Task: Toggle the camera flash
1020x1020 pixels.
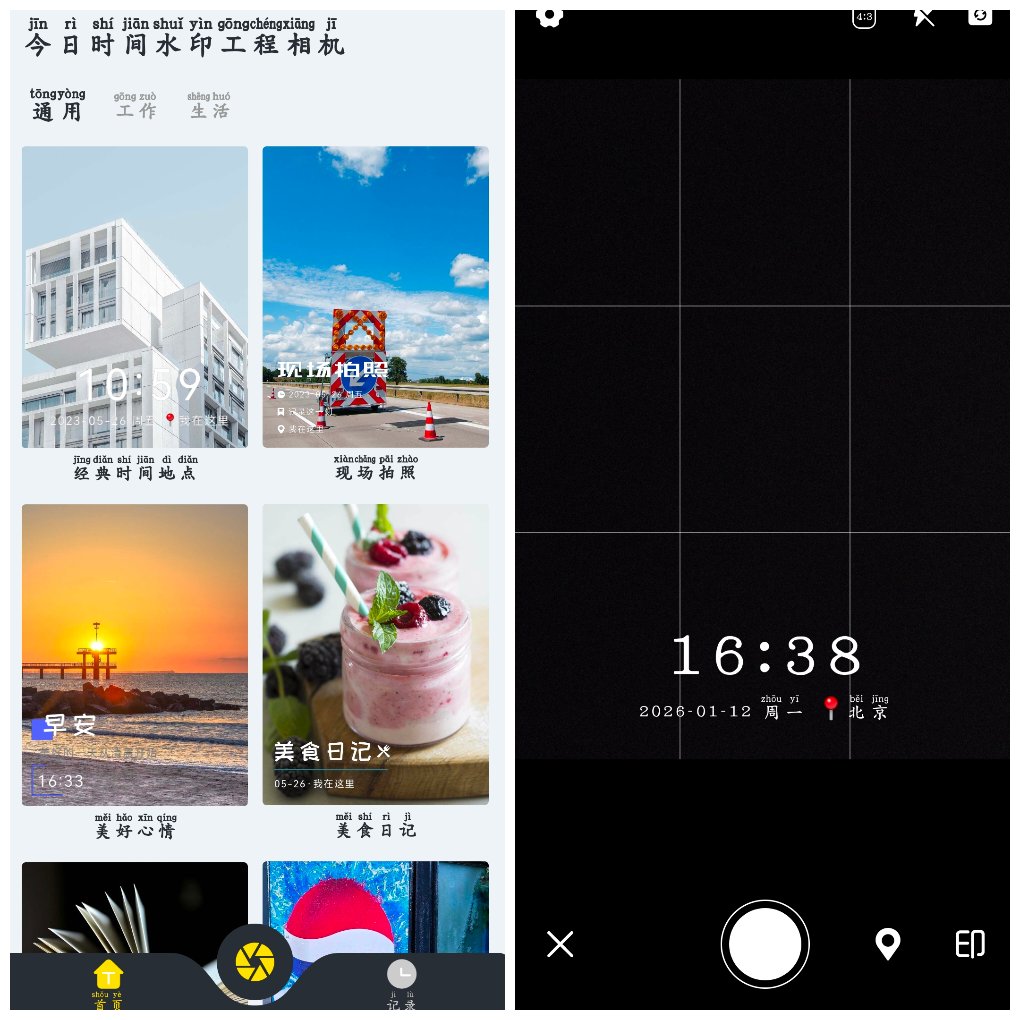Action: click(x=924, y=16)
